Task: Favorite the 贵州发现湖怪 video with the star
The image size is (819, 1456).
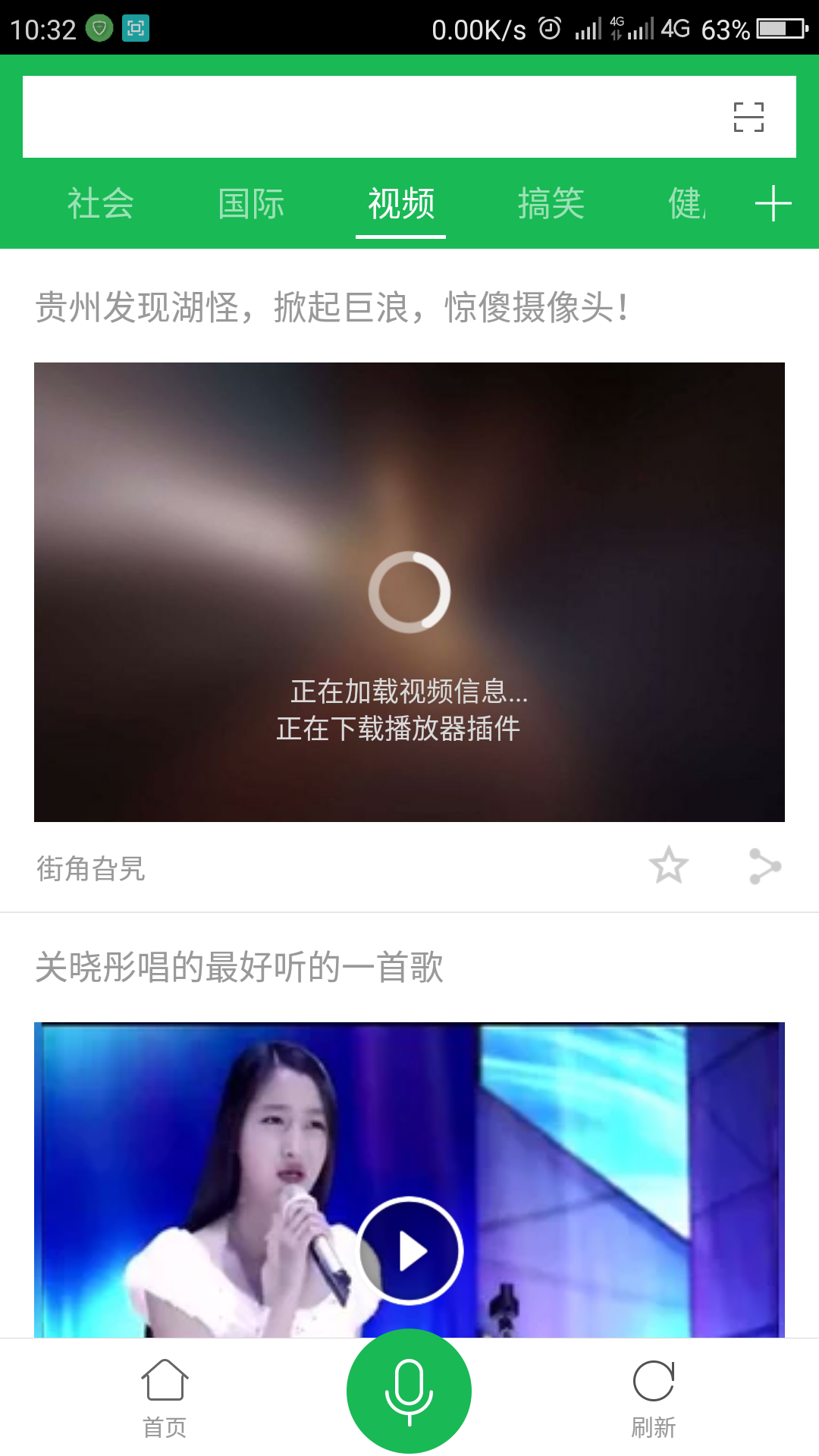Action: tap(668, 865)
